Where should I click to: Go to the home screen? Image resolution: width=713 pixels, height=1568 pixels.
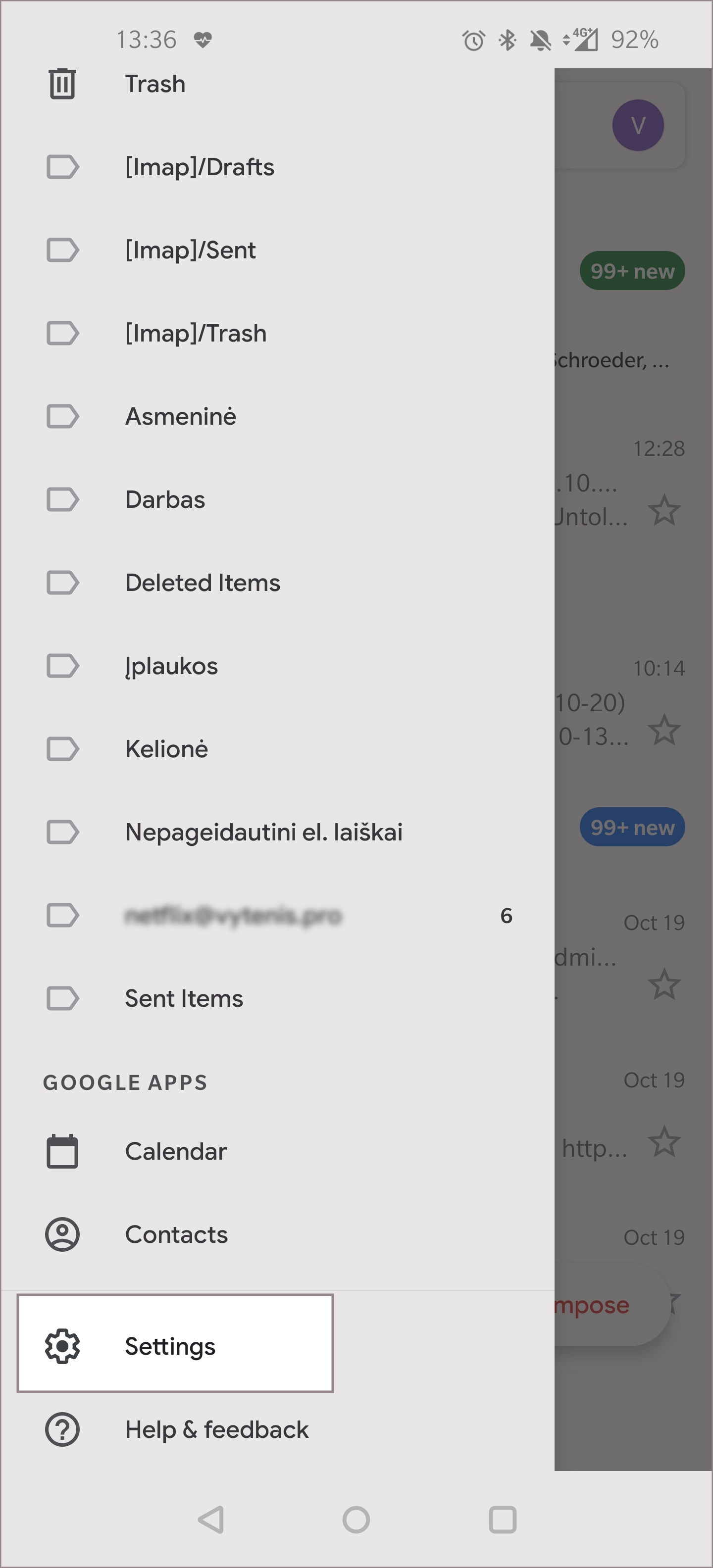pos(356,1519)
